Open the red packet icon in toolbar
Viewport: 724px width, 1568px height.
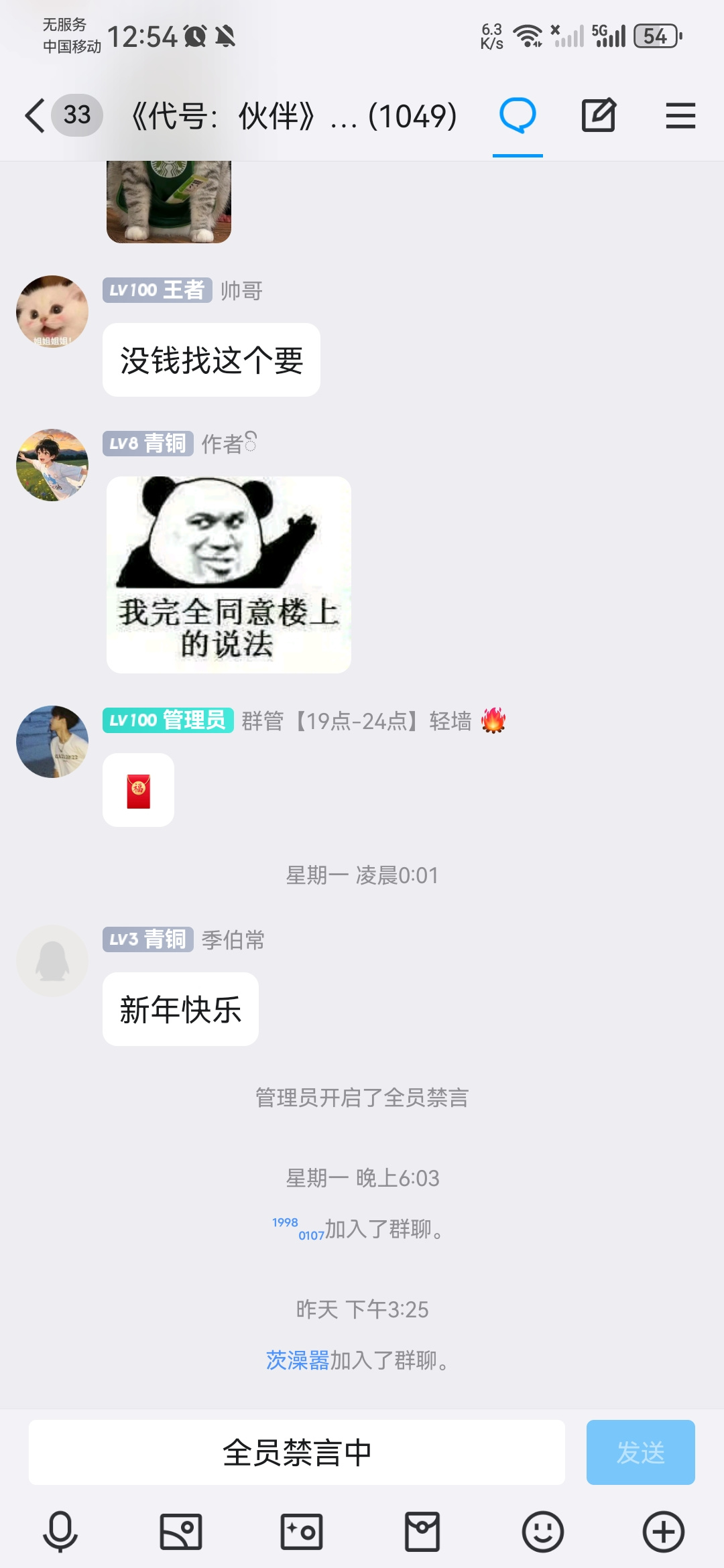[x=422, y=1532]
